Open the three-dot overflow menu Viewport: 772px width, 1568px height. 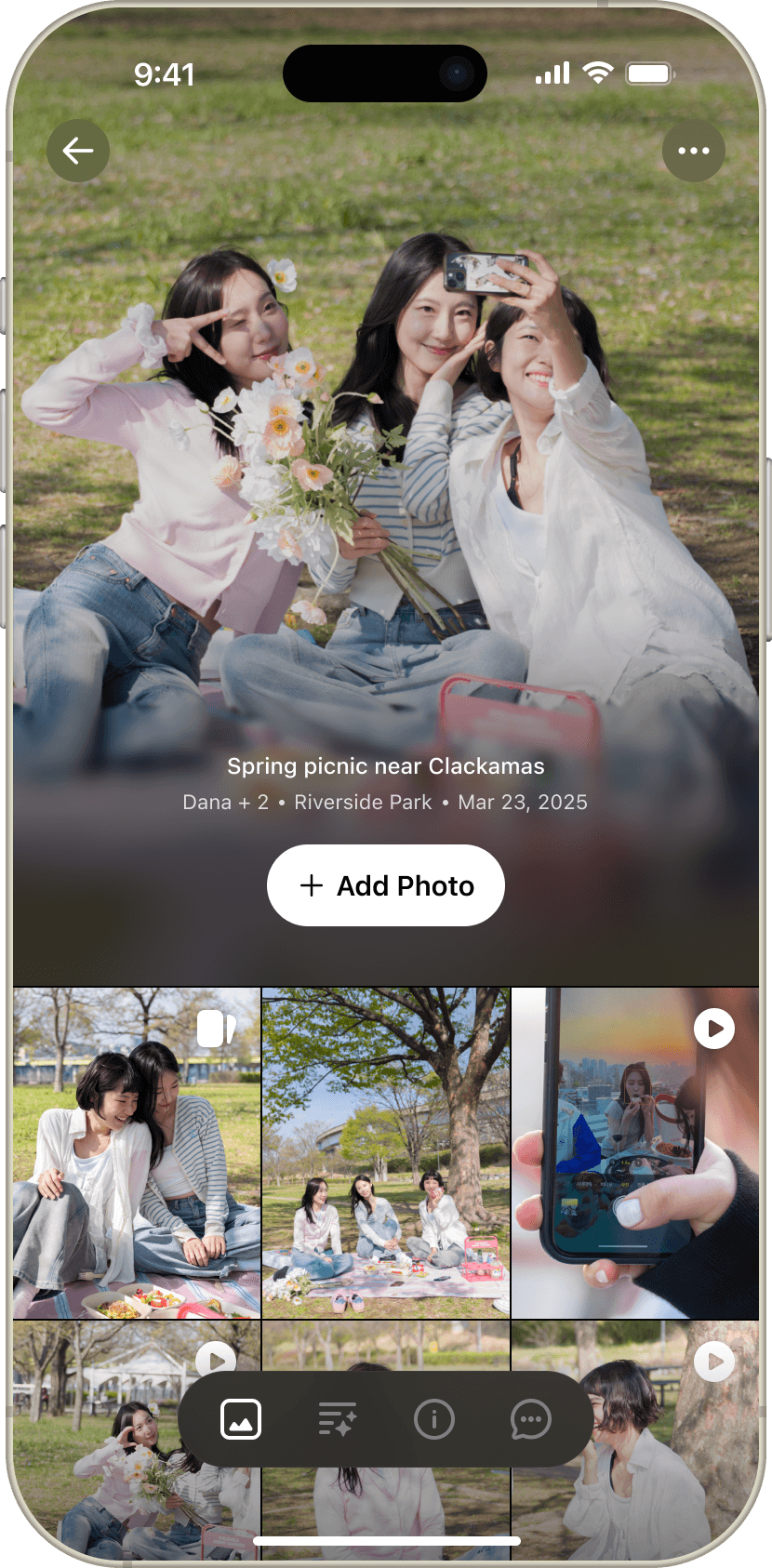[x=693, y=151]
